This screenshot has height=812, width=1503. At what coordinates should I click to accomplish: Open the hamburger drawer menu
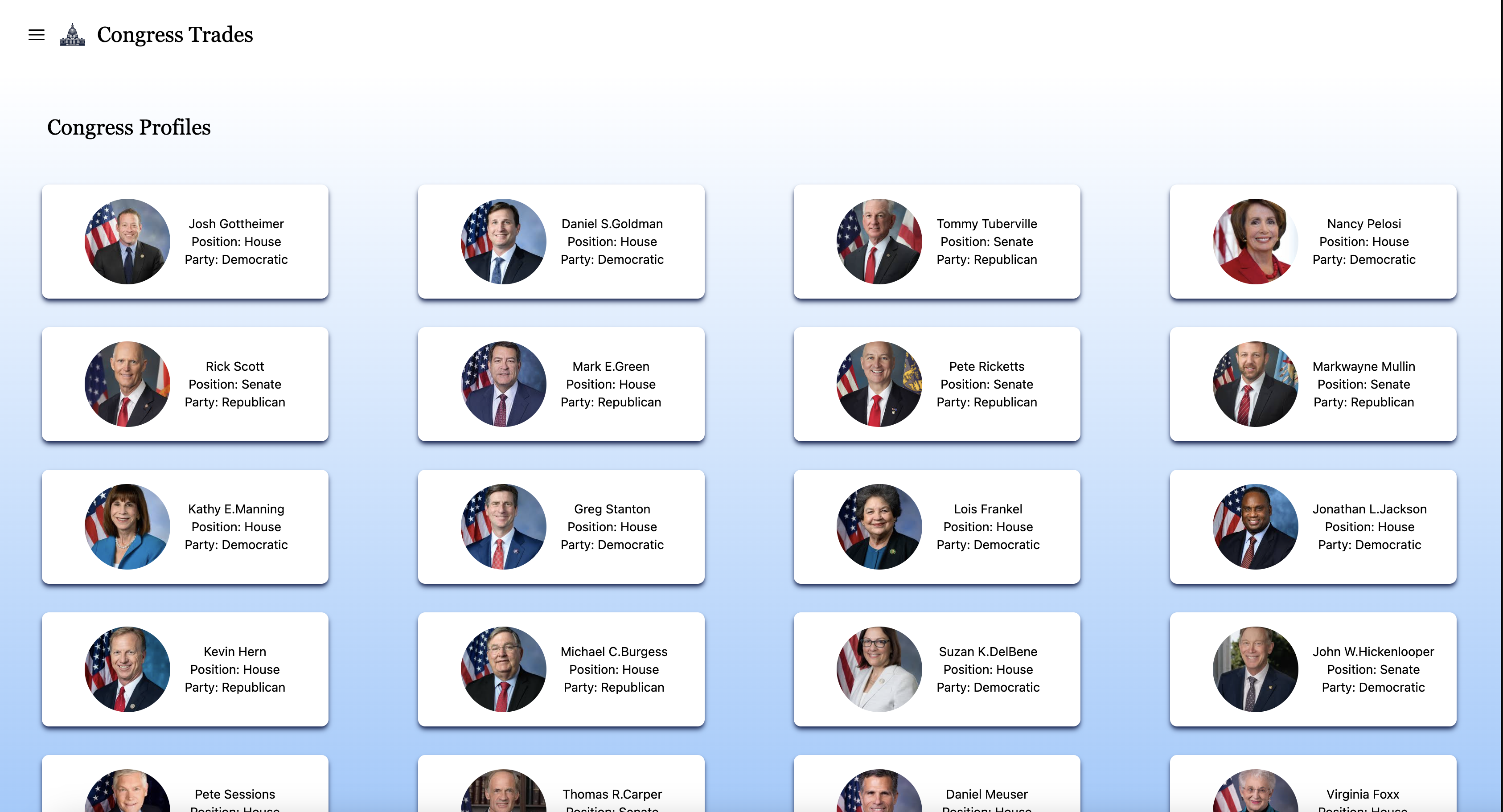click(36, 35)
